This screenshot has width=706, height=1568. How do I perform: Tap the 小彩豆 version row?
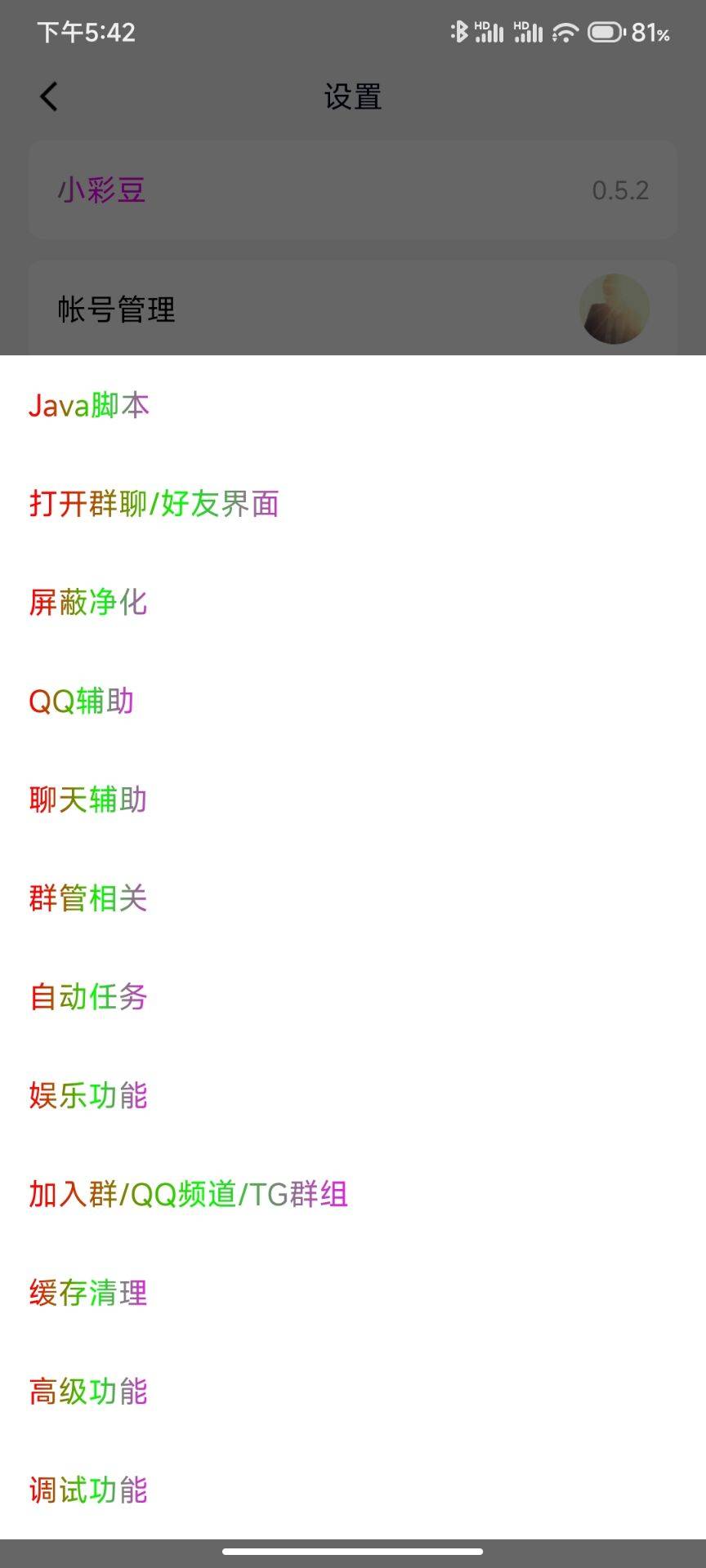(x=352, y=190)
